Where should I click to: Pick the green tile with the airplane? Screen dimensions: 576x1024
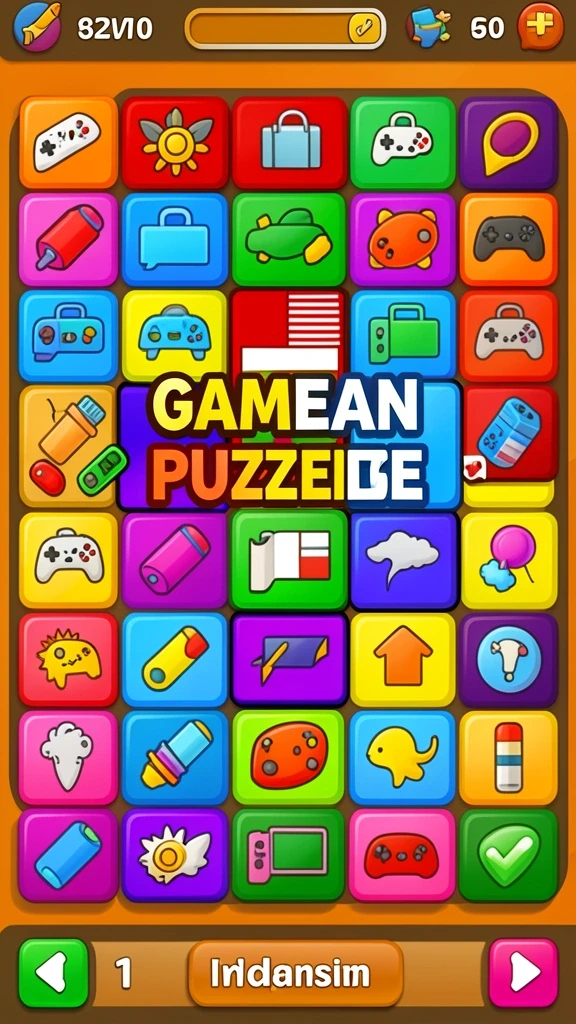(x=289, y=240)
